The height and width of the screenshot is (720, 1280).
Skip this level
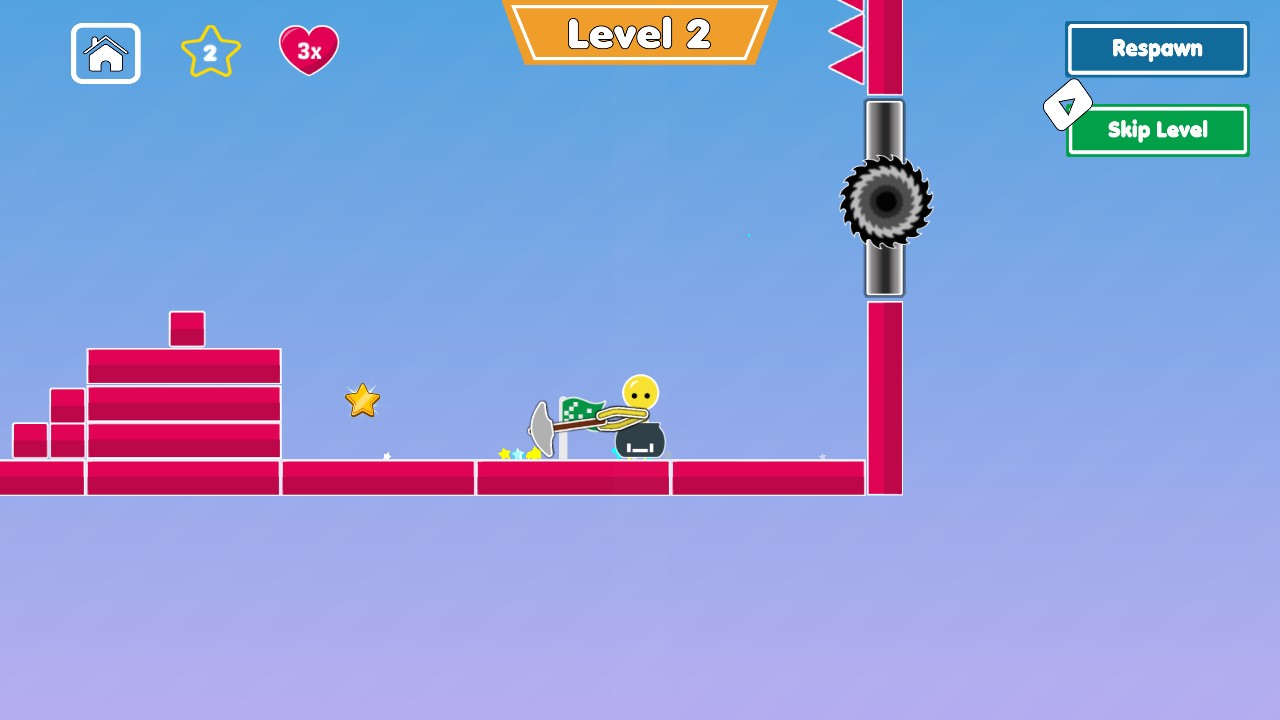[1160, 130]
